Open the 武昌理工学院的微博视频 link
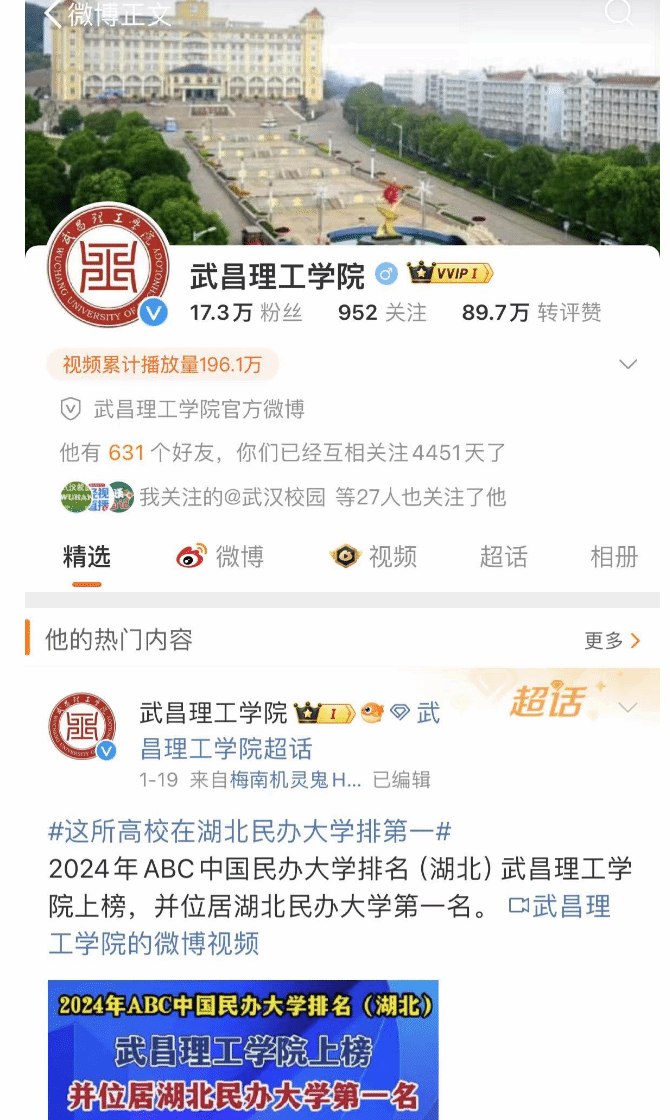 tap(153, 942)
